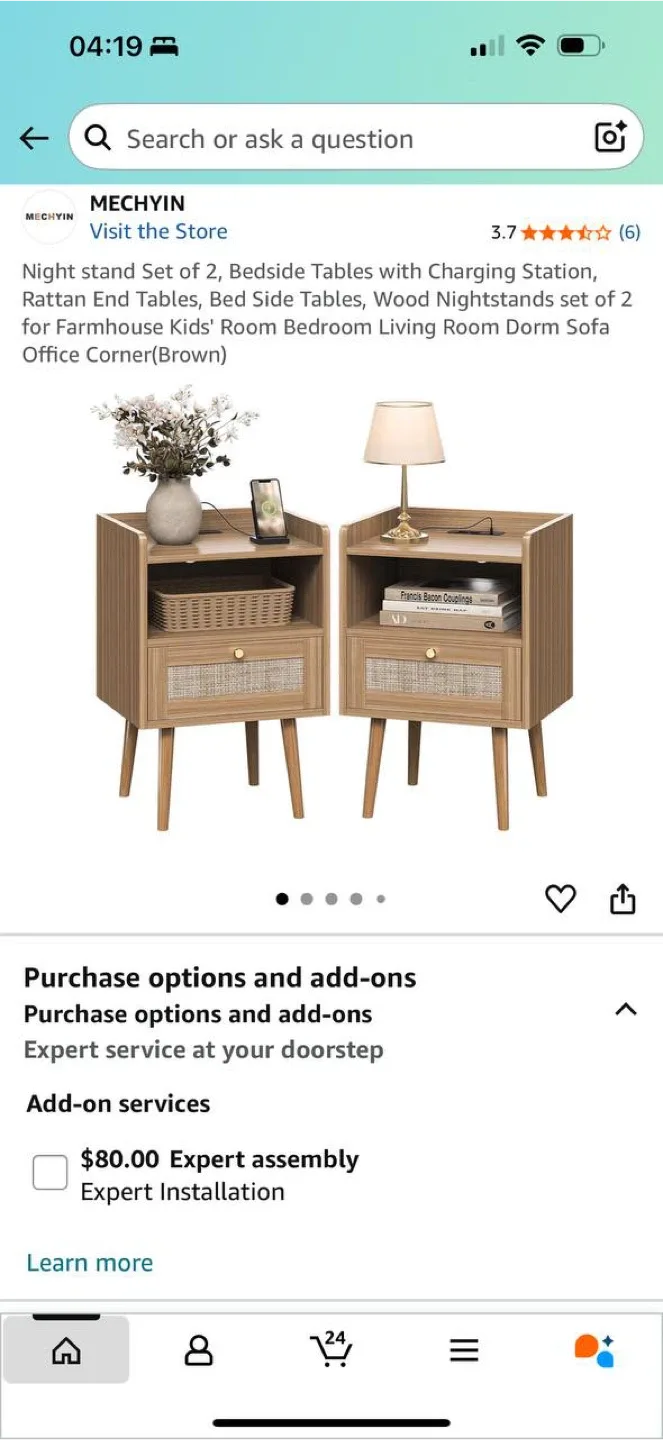Go back to the previous page
This screenshot has height=1440, width=663.
click(34, 138)
